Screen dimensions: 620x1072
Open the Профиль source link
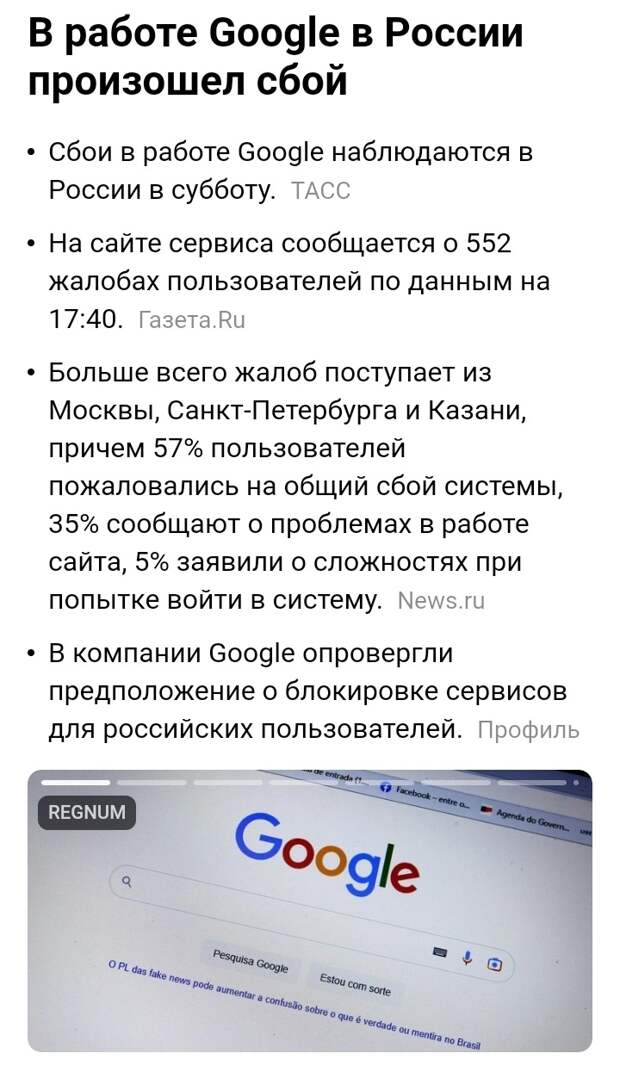click(x=529, y=730)
